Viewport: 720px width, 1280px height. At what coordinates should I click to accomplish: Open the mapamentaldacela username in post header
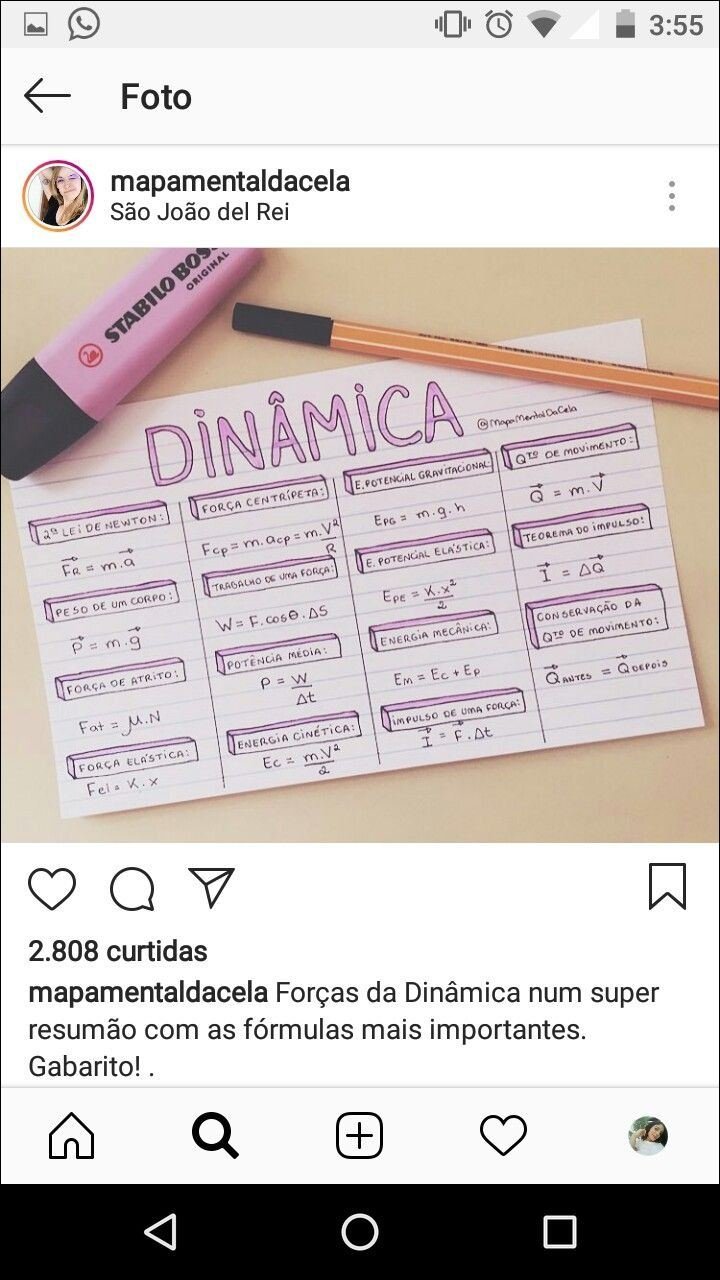(x=230, y=182)
